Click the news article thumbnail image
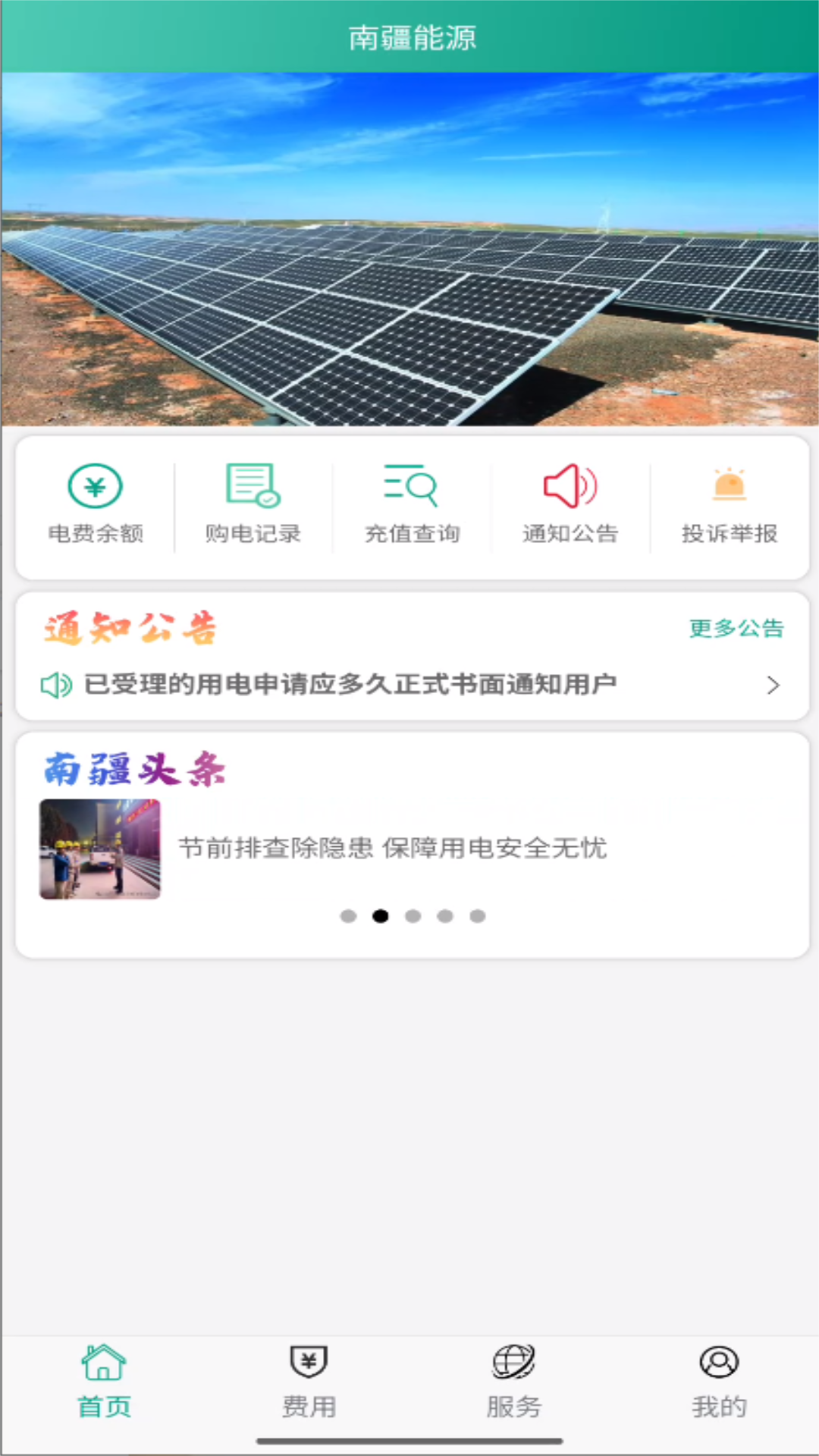The height and width of the screenshot is (1456, 819). click(x=99, y=849)
